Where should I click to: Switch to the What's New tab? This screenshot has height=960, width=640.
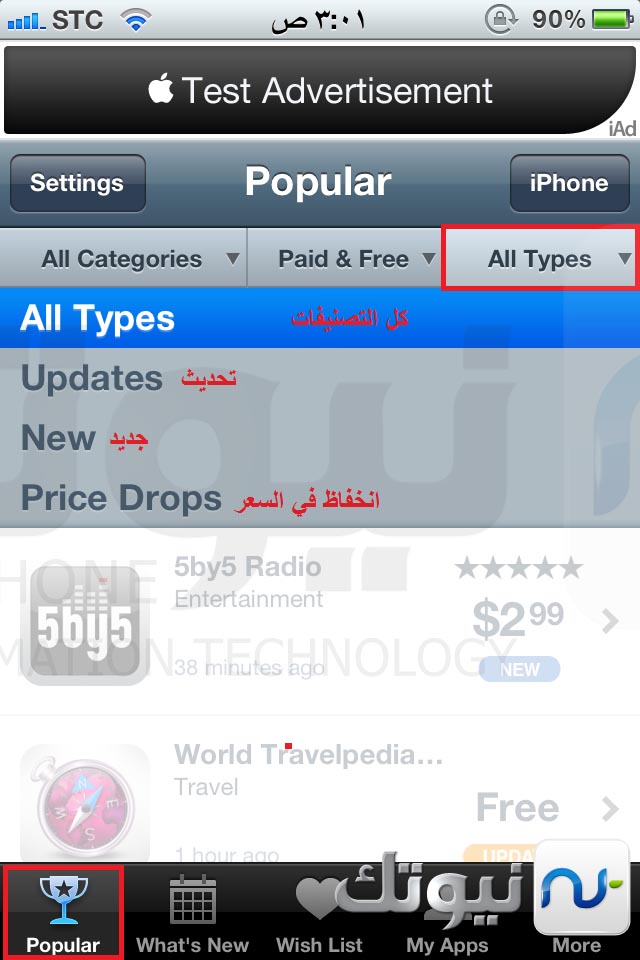coord(192,915)
